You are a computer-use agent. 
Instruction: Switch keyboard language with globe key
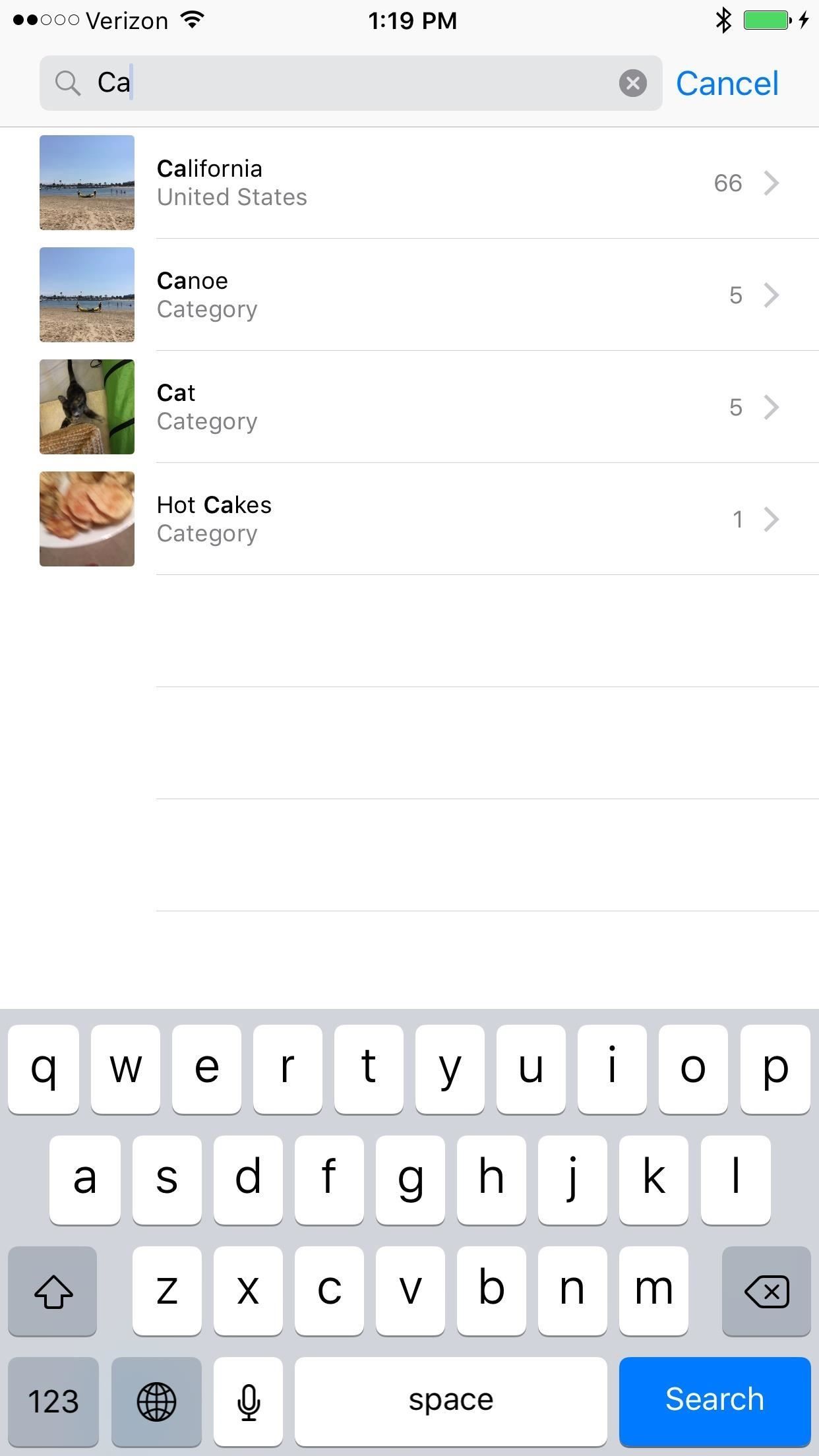(x=156, y=1401)
